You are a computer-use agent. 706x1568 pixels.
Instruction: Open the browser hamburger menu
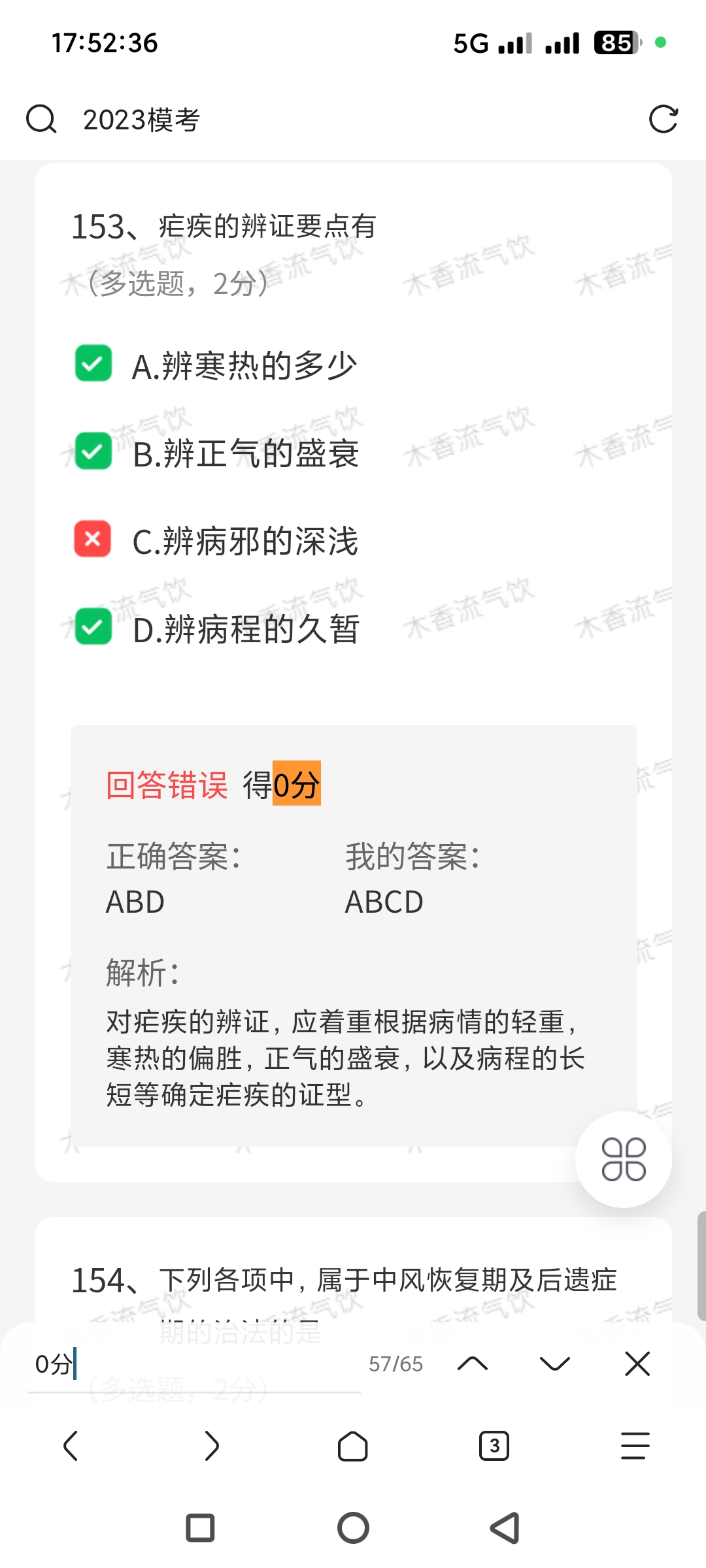(x=635, y=1445)
